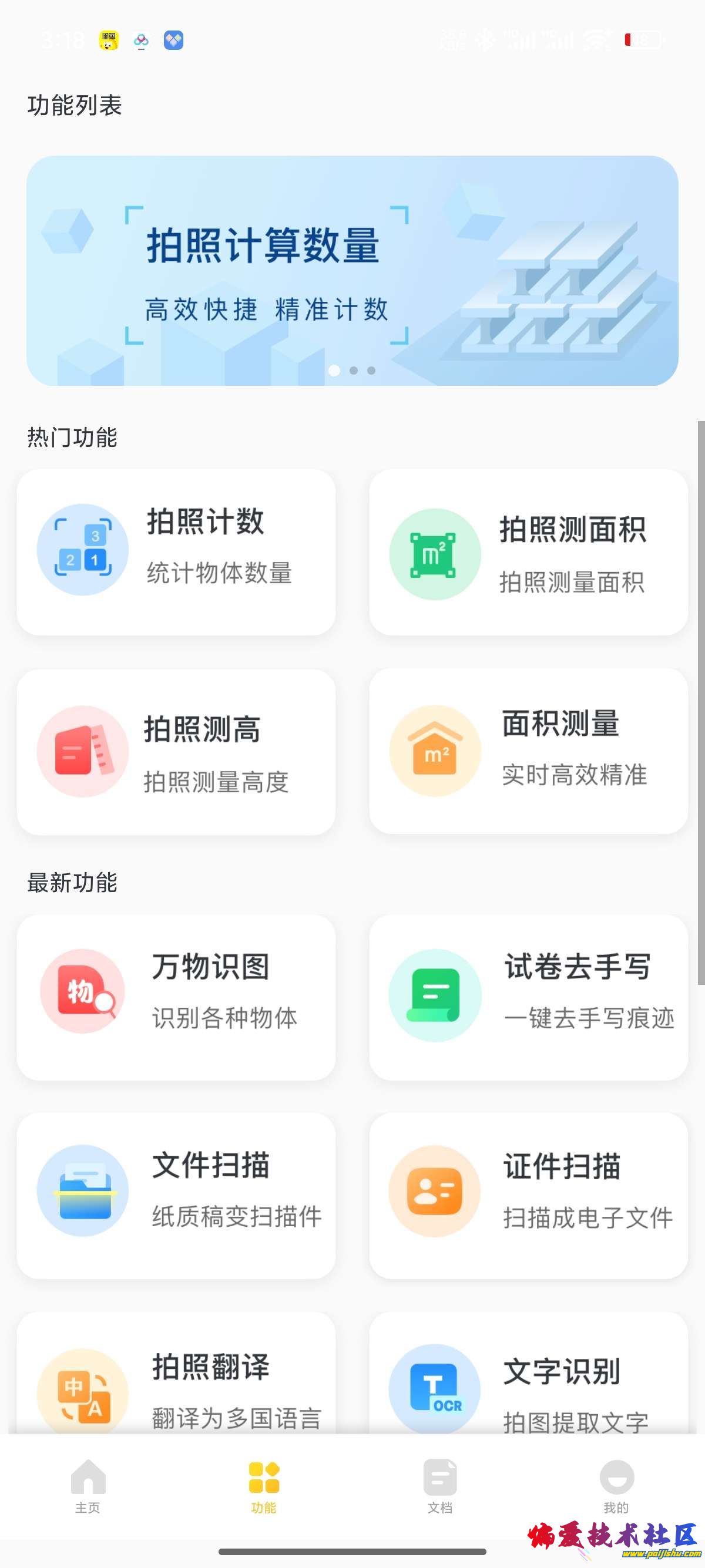Open 试卷去手写 handwriting removal
Viewport: 705px width, 1568px height.
pos(528,997)
